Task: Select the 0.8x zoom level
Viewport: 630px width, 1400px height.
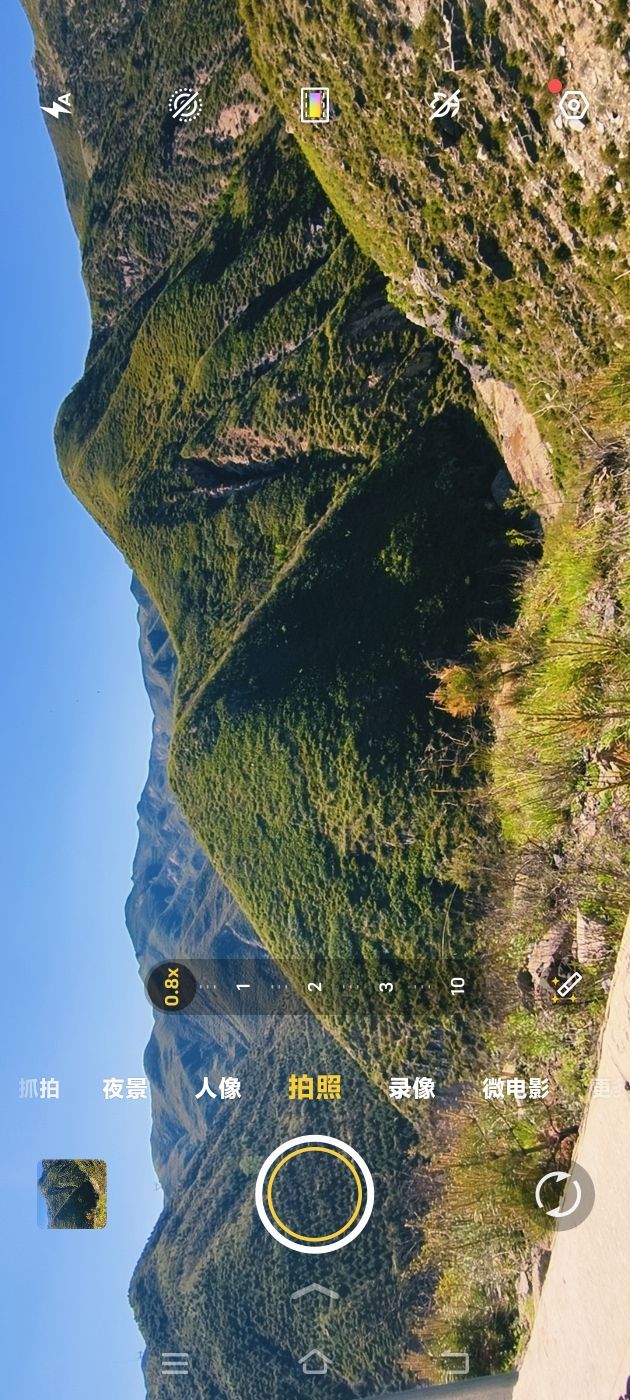Action: 172,986
